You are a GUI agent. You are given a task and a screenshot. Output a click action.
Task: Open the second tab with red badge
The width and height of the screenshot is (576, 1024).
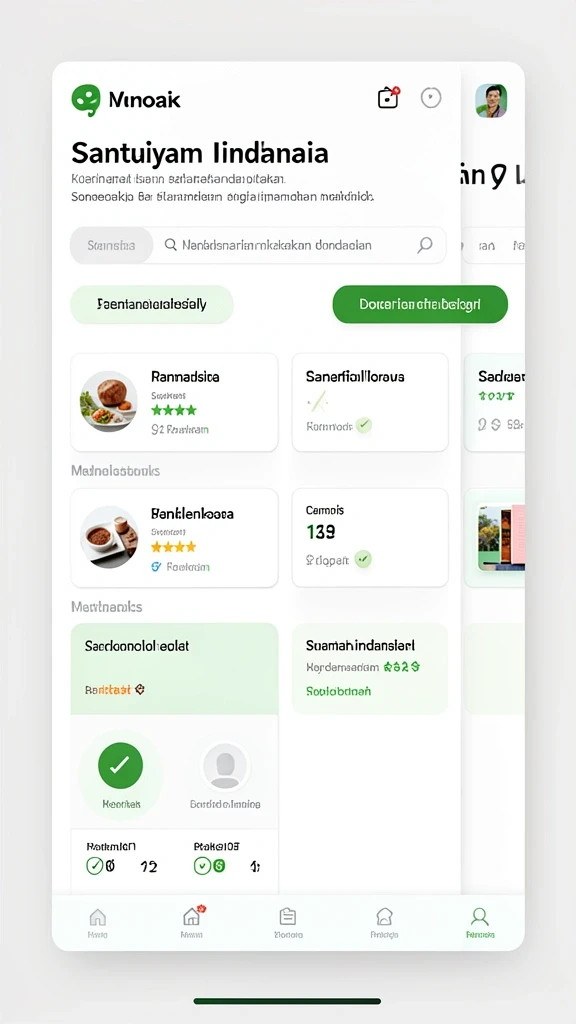192,923
